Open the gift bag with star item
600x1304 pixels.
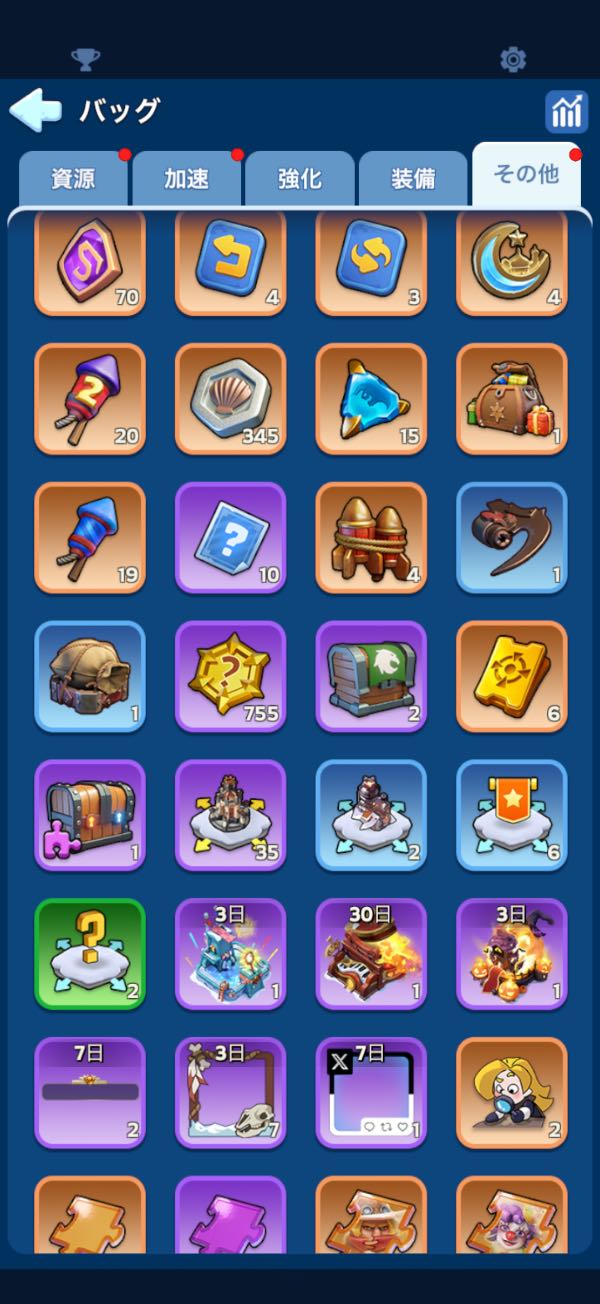point(511,398)
